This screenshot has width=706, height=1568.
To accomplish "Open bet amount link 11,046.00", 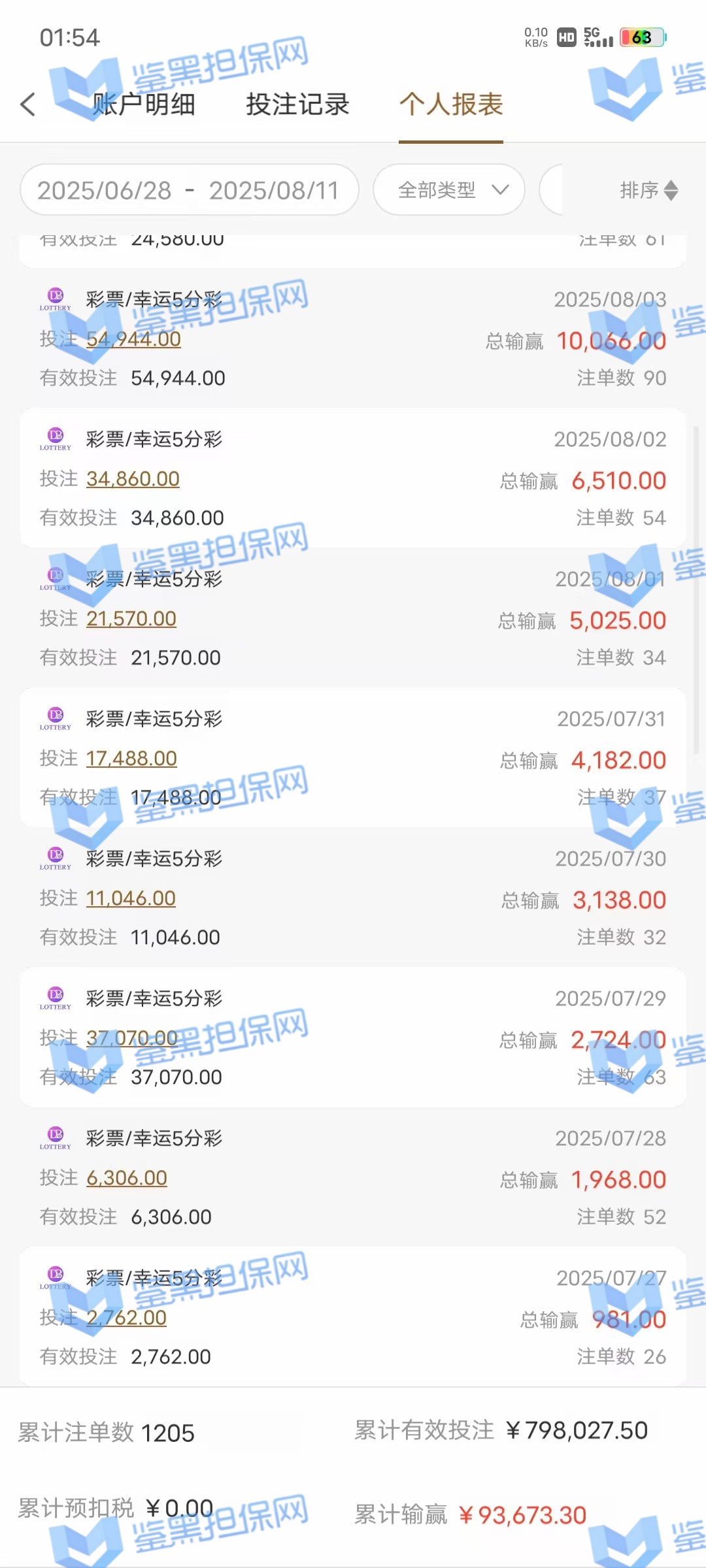I will [131, 898].
